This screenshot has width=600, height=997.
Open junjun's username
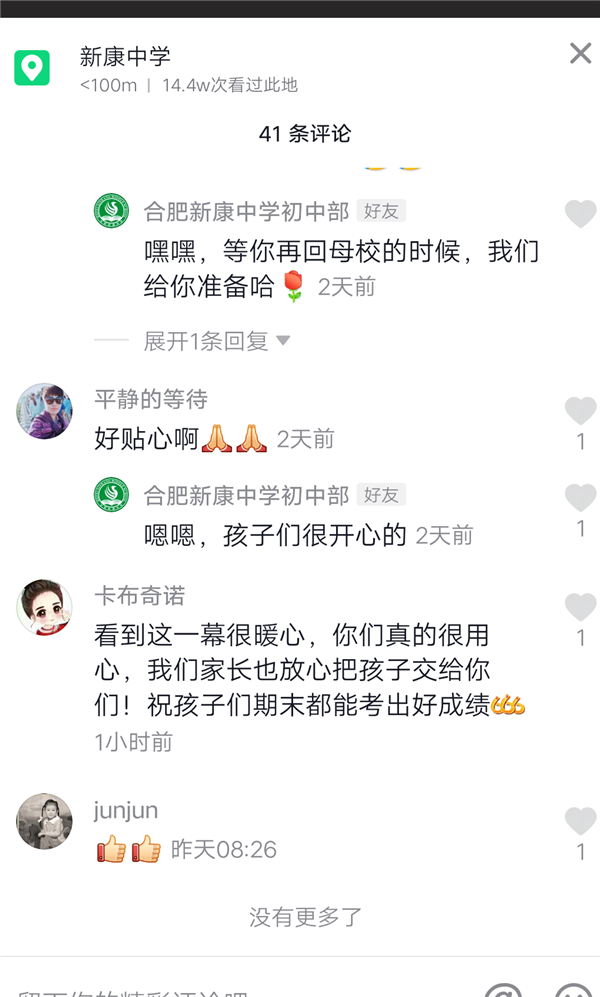126,810
